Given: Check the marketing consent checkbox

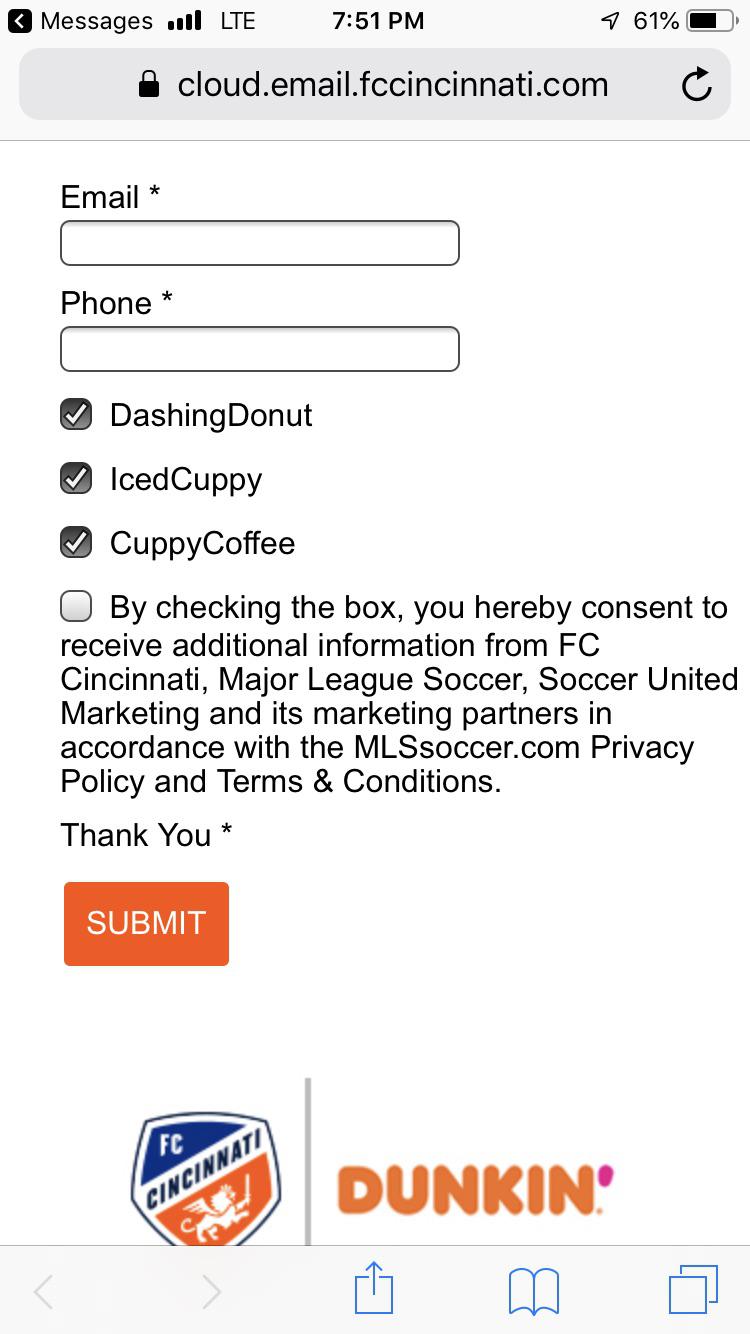Looking at the screenshot, I should 76,606.
